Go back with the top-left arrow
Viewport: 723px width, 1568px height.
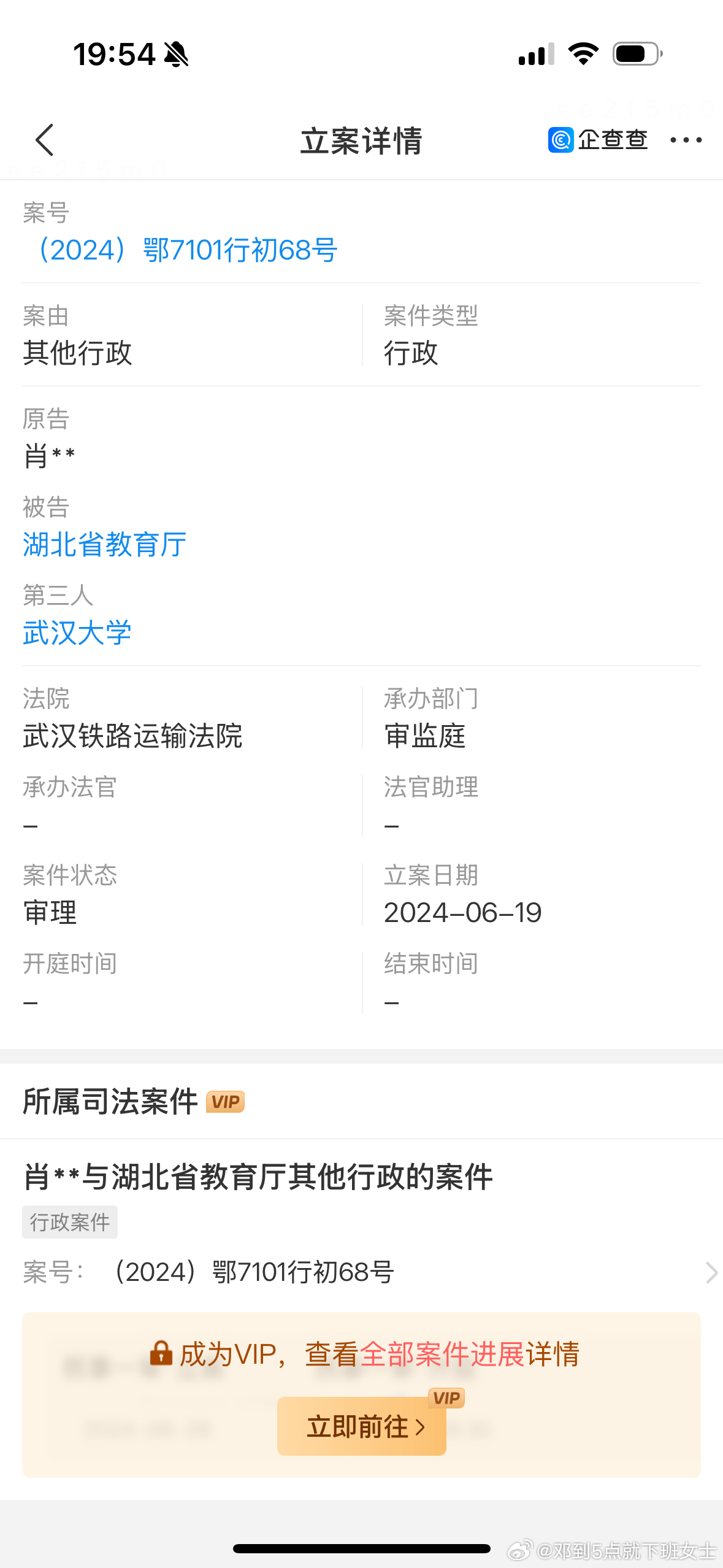pos(45,140)
